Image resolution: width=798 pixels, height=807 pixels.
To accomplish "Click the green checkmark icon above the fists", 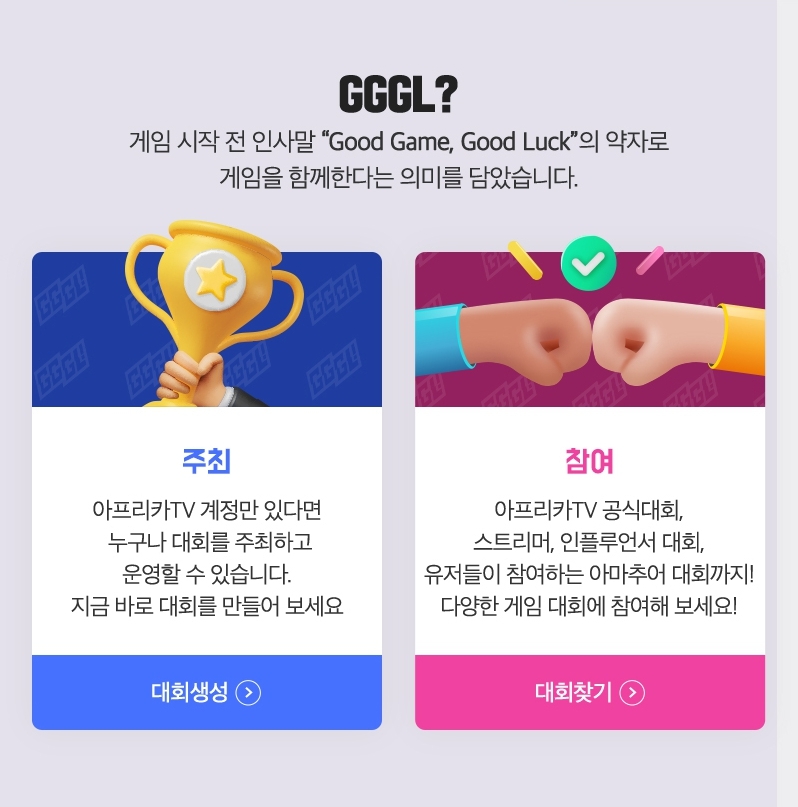I will pos(589,264).
